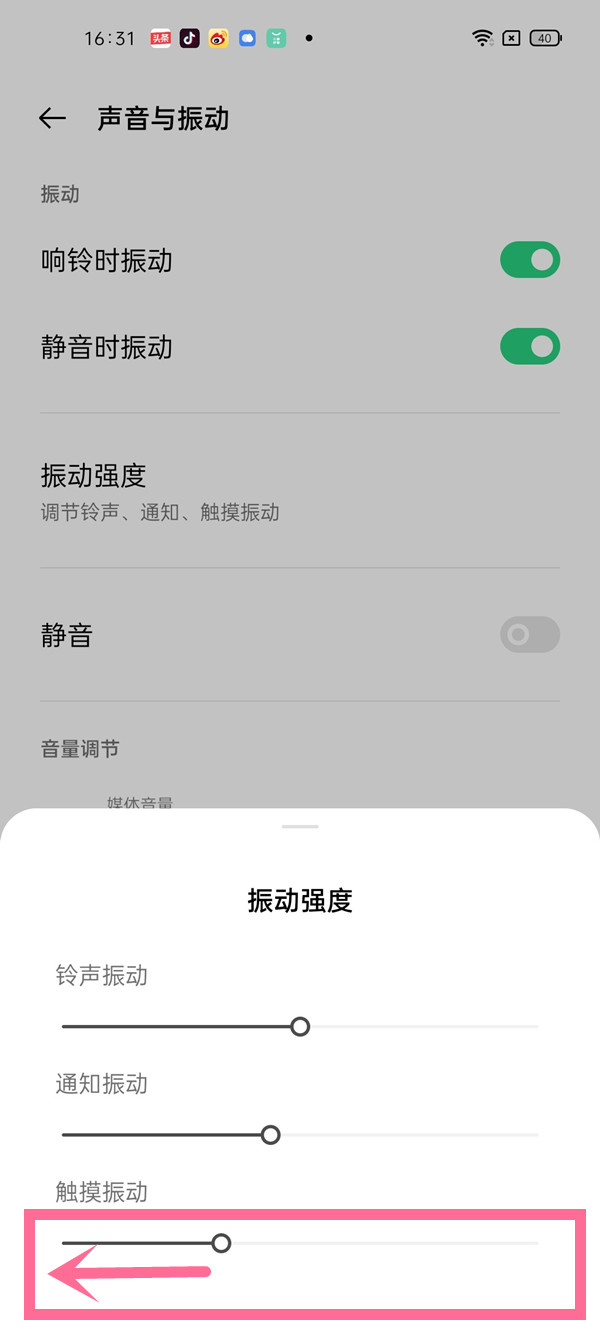Tap the bottom sheet drag handle

point(300,827)
